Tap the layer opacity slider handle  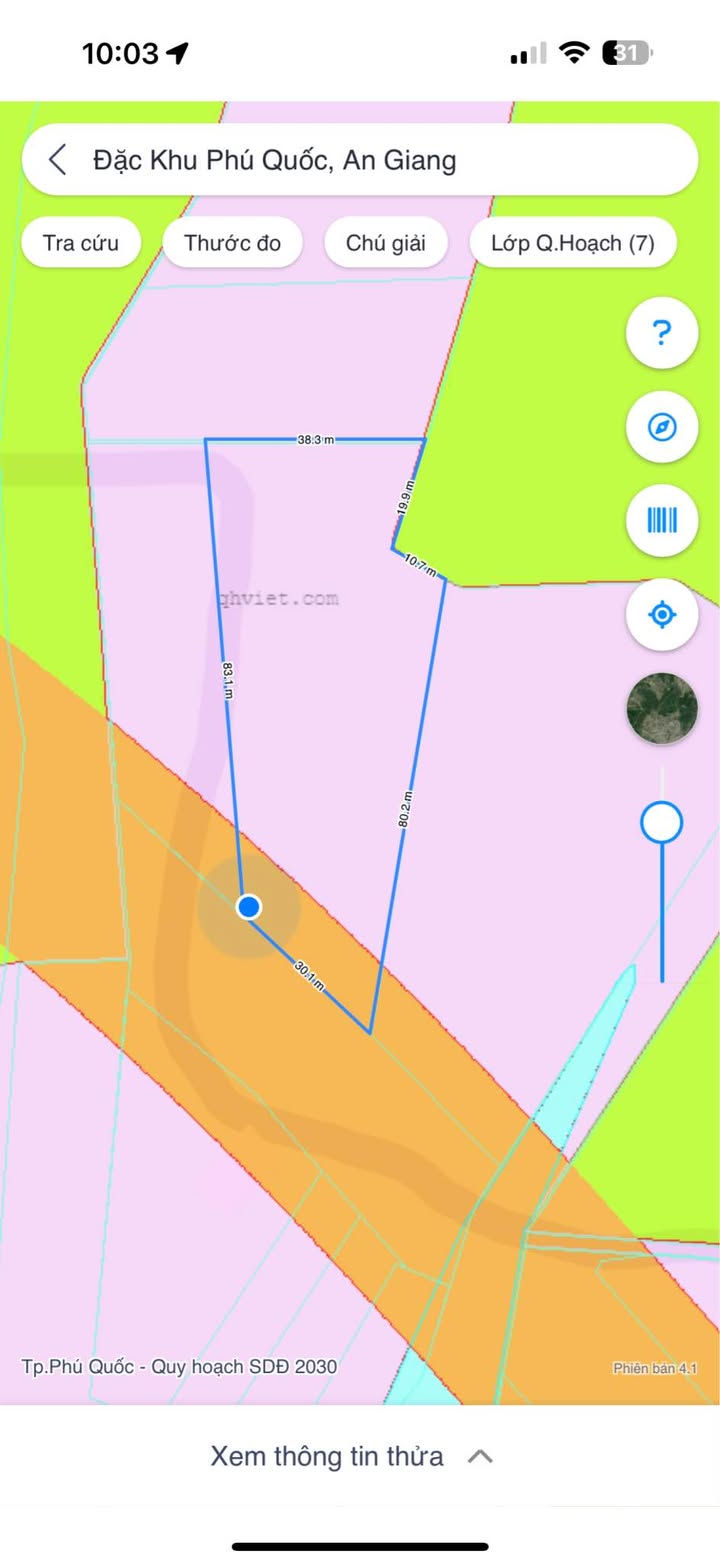point(661,823)
